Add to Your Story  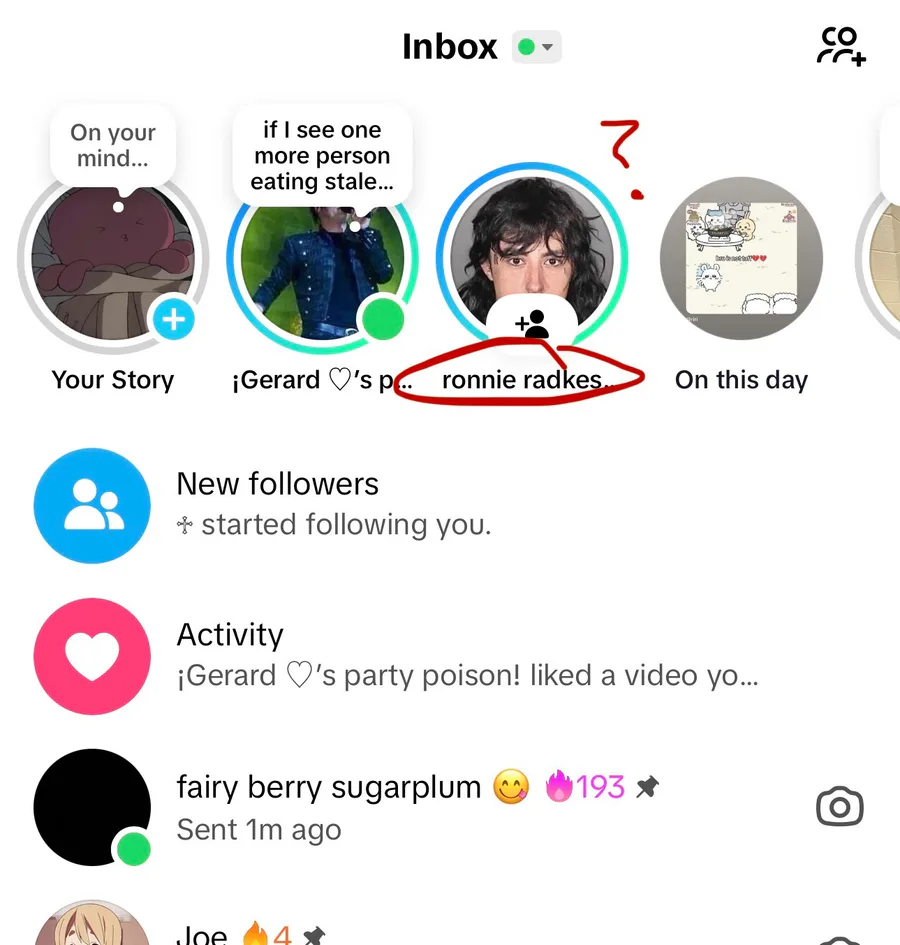[174, 320]
